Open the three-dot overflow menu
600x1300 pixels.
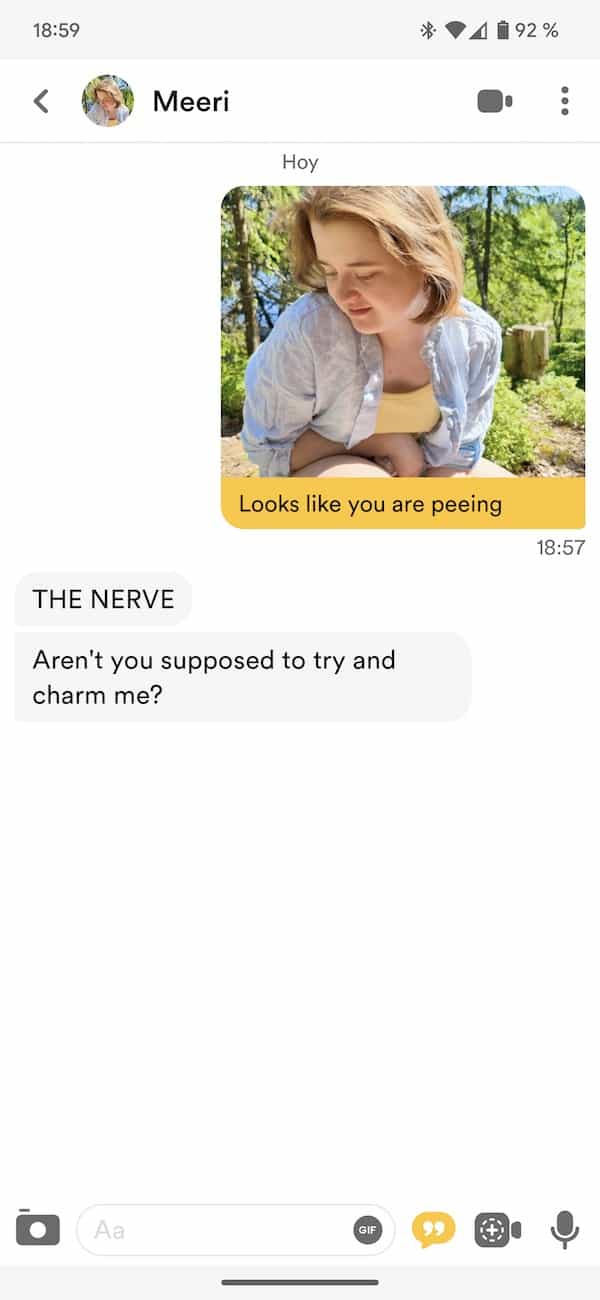point(565,101)
